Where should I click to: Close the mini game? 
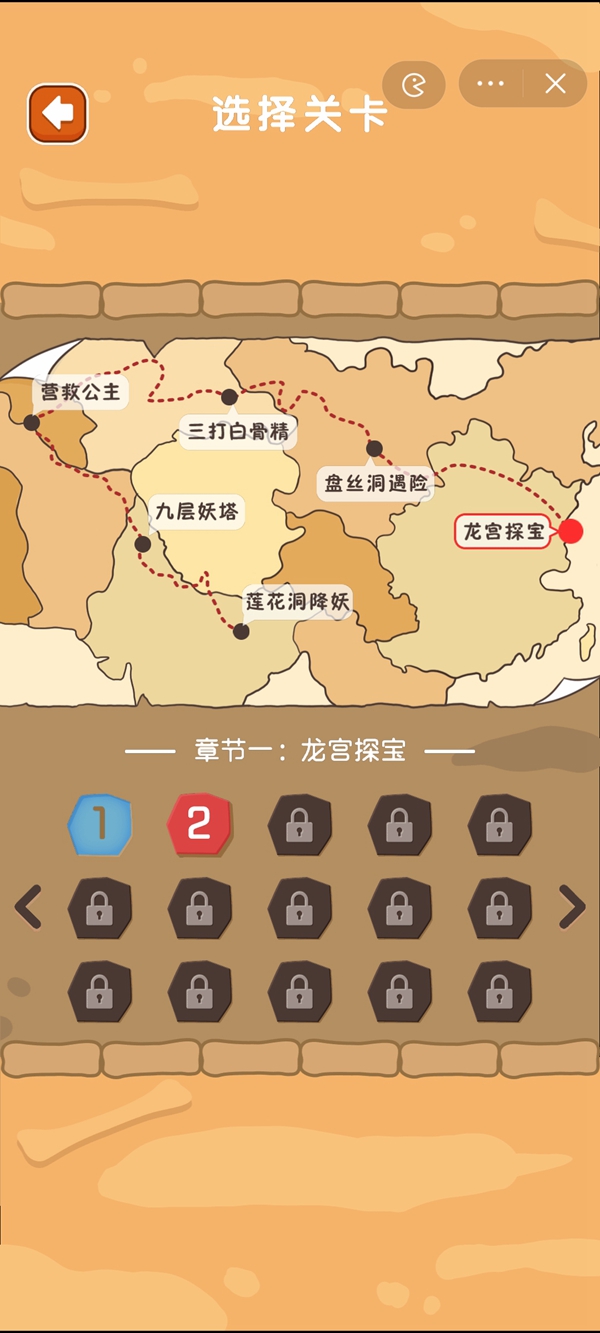[x=555, y=84]
